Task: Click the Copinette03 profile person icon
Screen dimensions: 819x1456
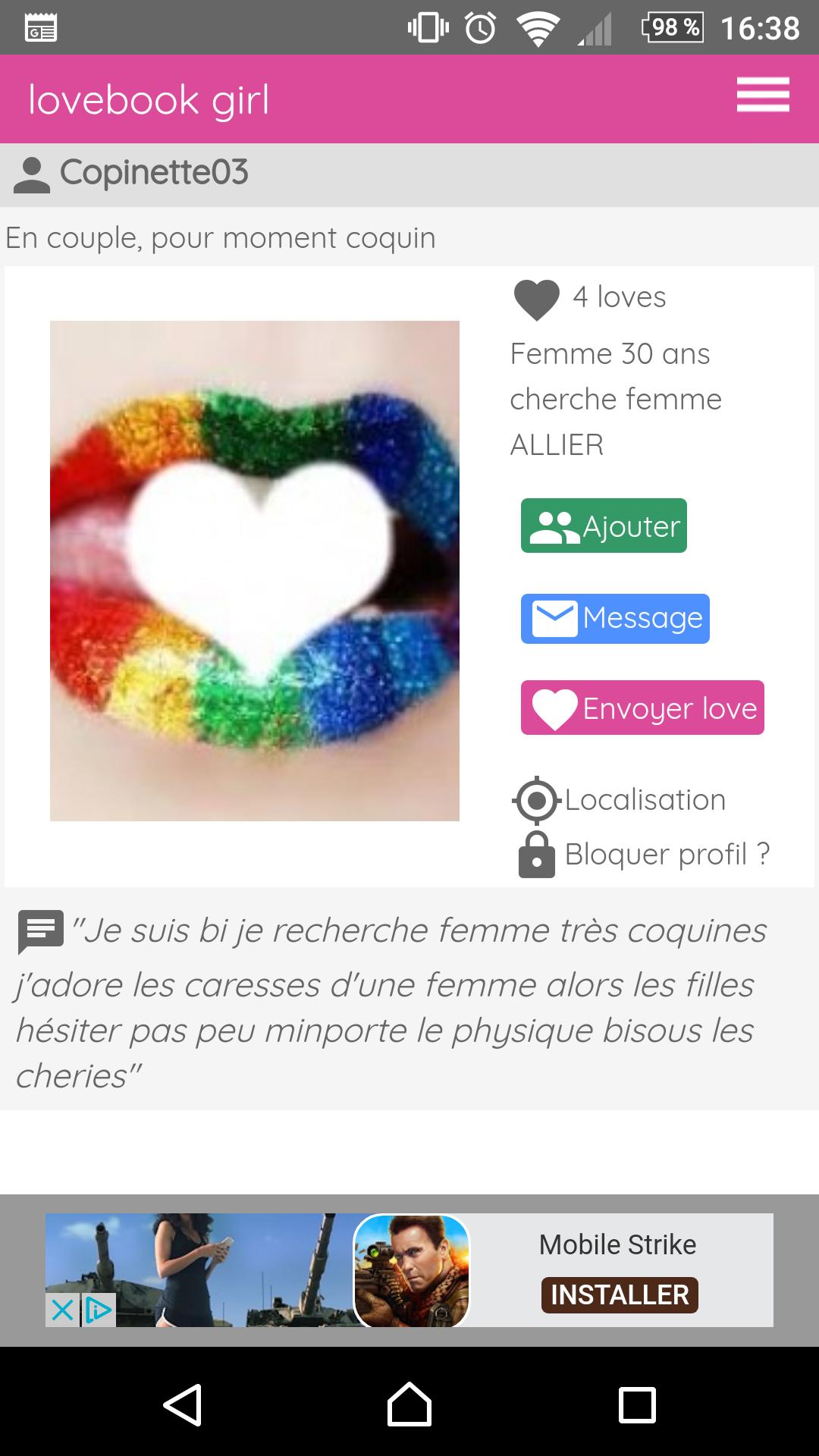Action: click(32, 173)
